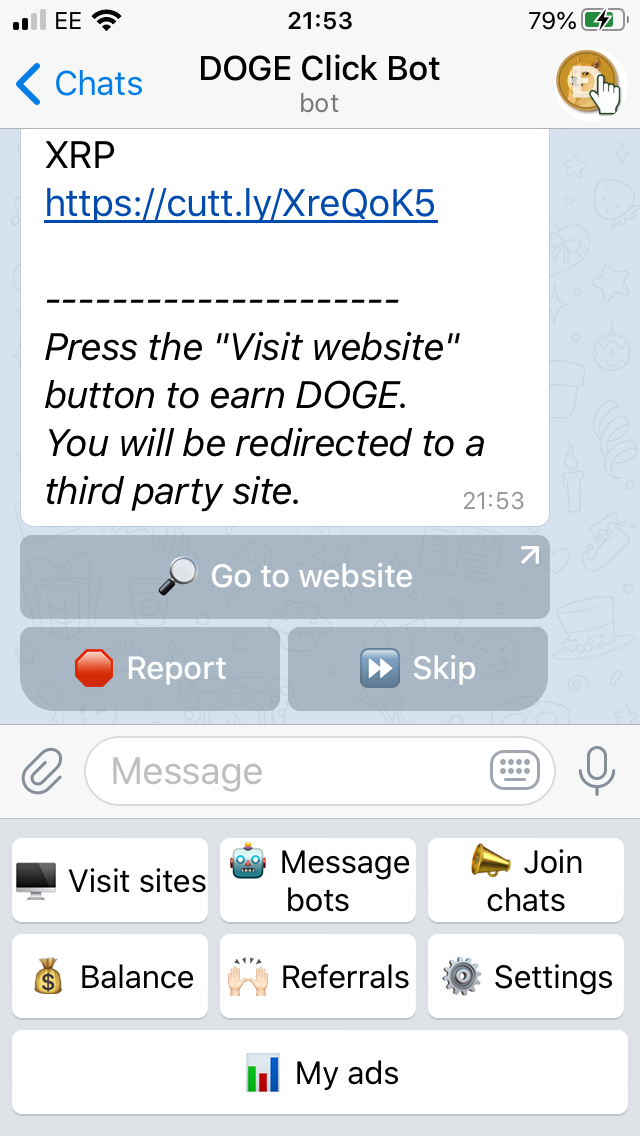Go back to Chats list
This screenshot has height=1136, width=640.
79,83
